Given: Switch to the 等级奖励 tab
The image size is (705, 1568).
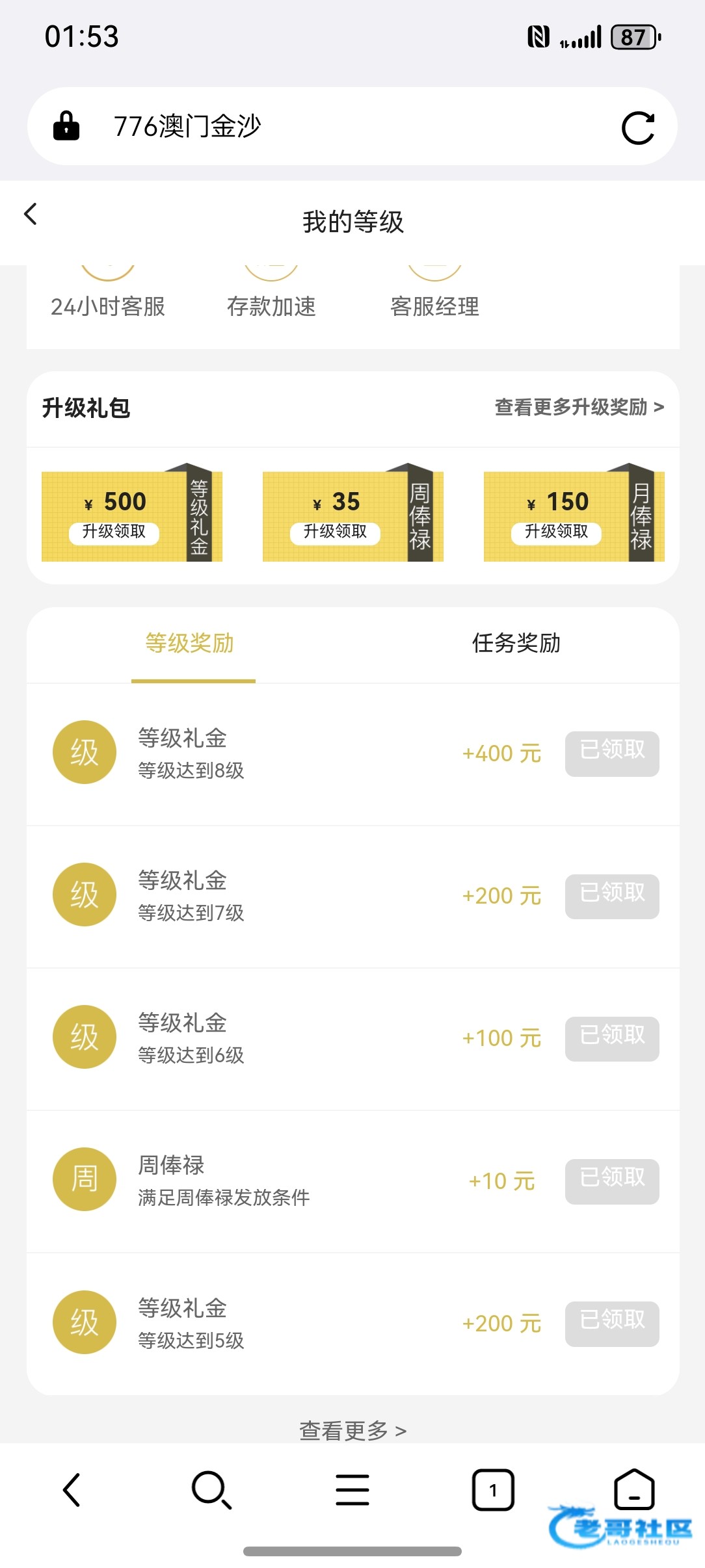Looking at the screenshot, I should point(190,643).
